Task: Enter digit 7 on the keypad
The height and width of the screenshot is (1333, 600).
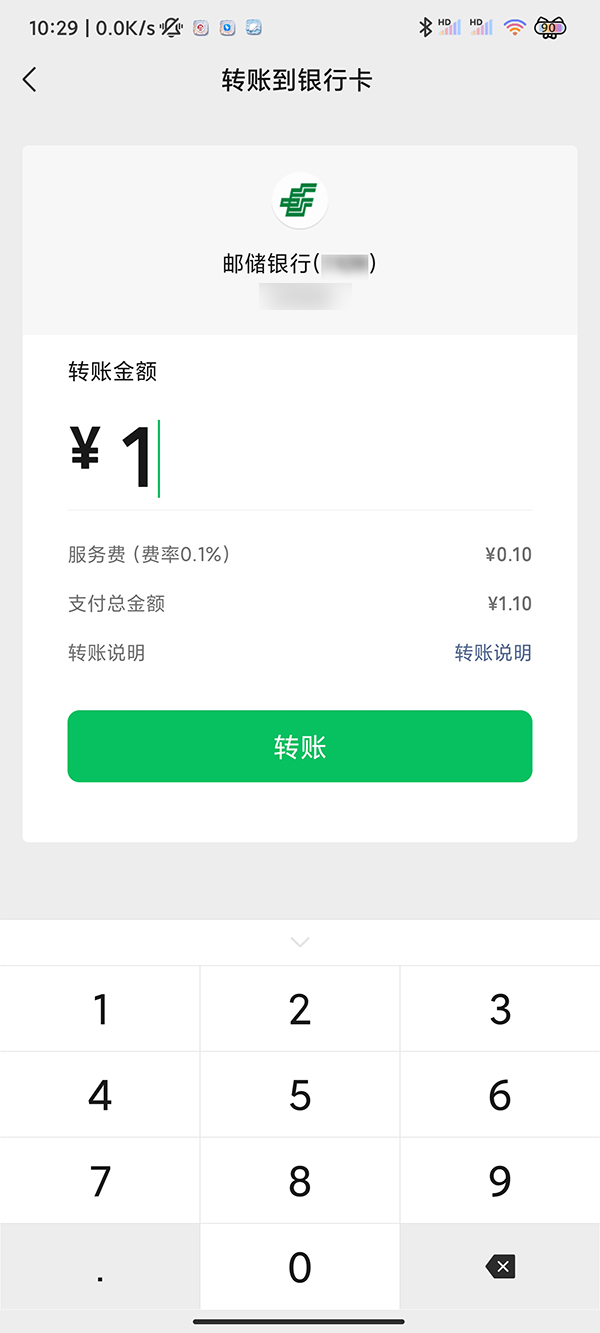Action: [100, 1181]
